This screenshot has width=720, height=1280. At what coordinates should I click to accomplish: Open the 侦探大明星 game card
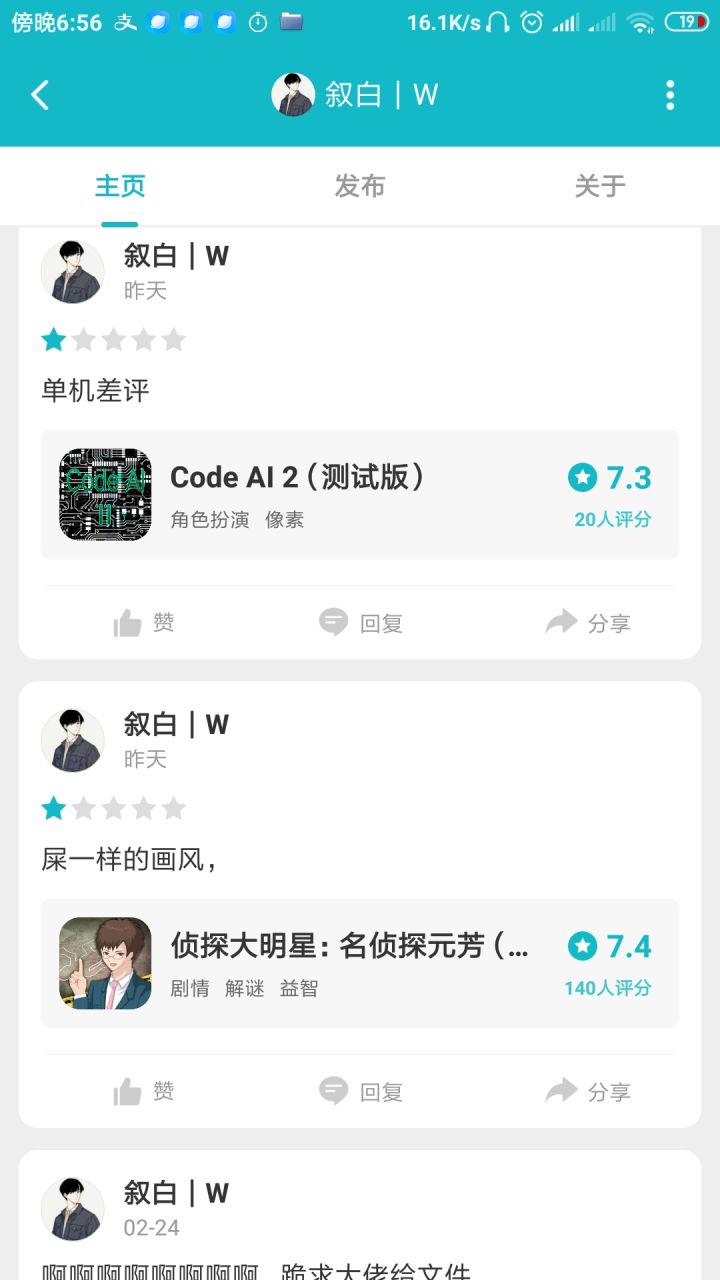pyautogui.click(x=360, y=963)
